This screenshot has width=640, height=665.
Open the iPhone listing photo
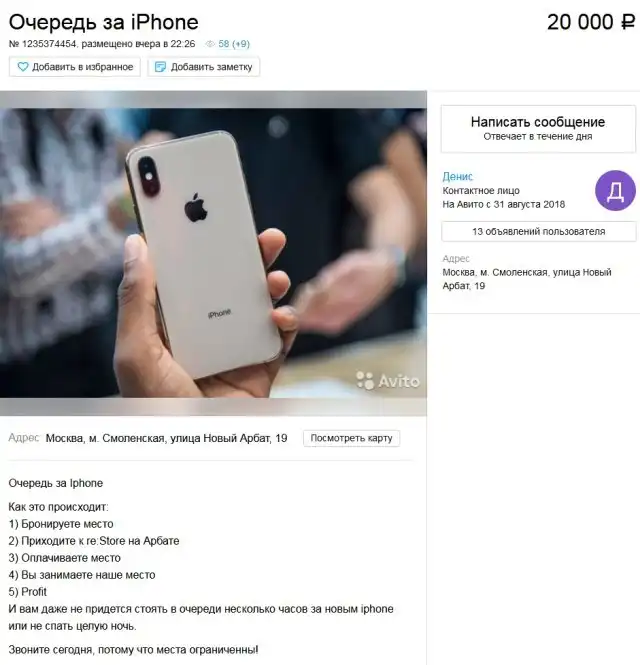point(213,253)
